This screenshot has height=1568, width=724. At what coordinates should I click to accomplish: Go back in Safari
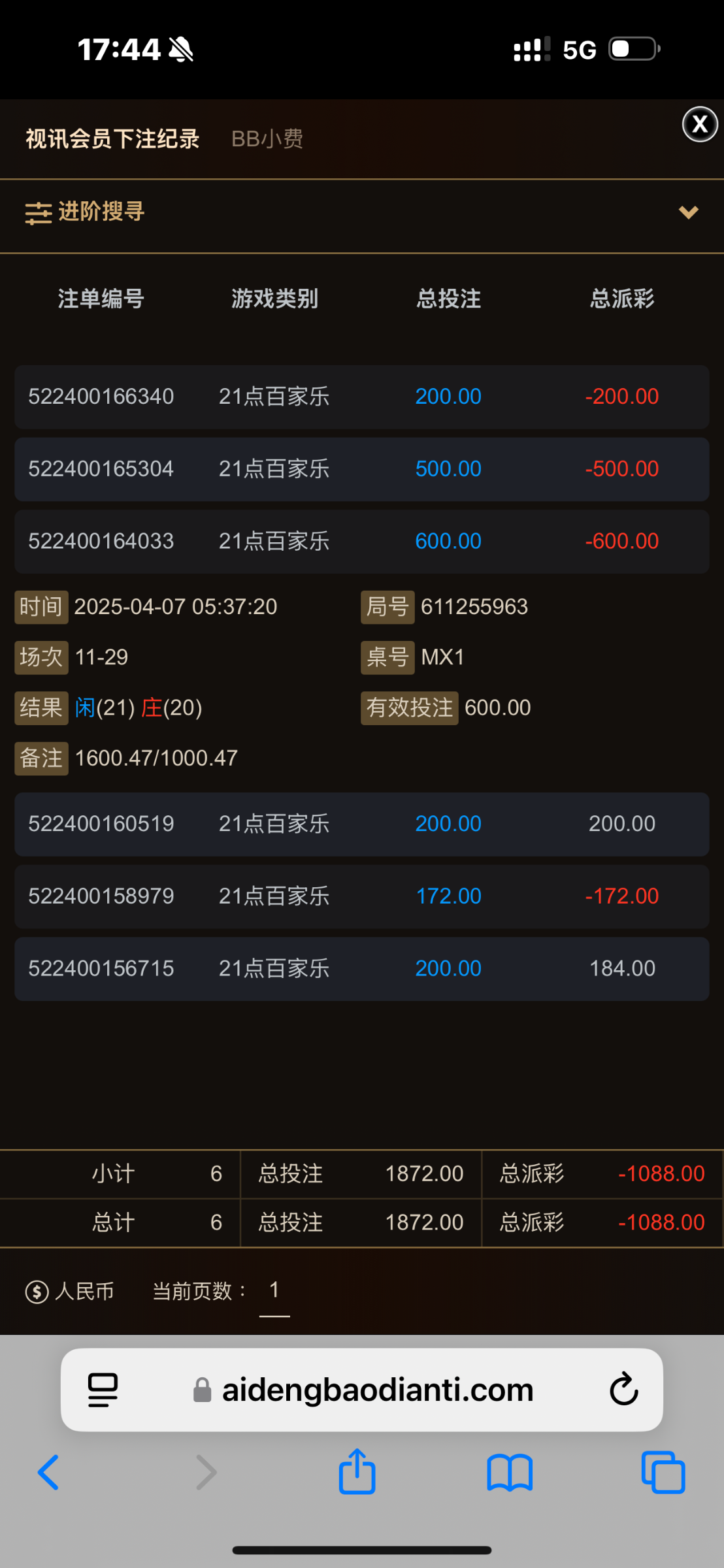coord(48,1473)
